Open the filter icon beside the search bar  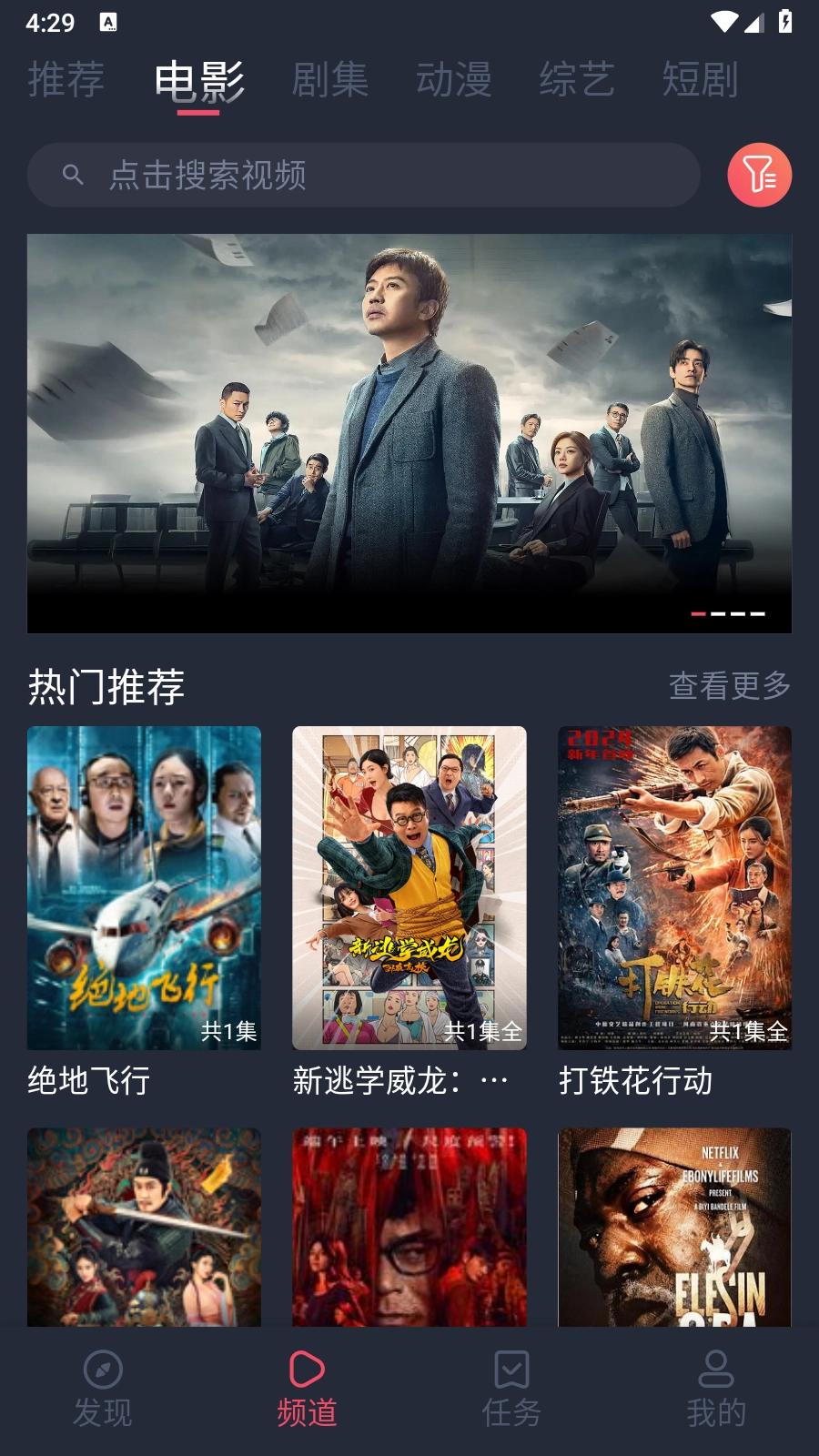[x=761, y=174]
